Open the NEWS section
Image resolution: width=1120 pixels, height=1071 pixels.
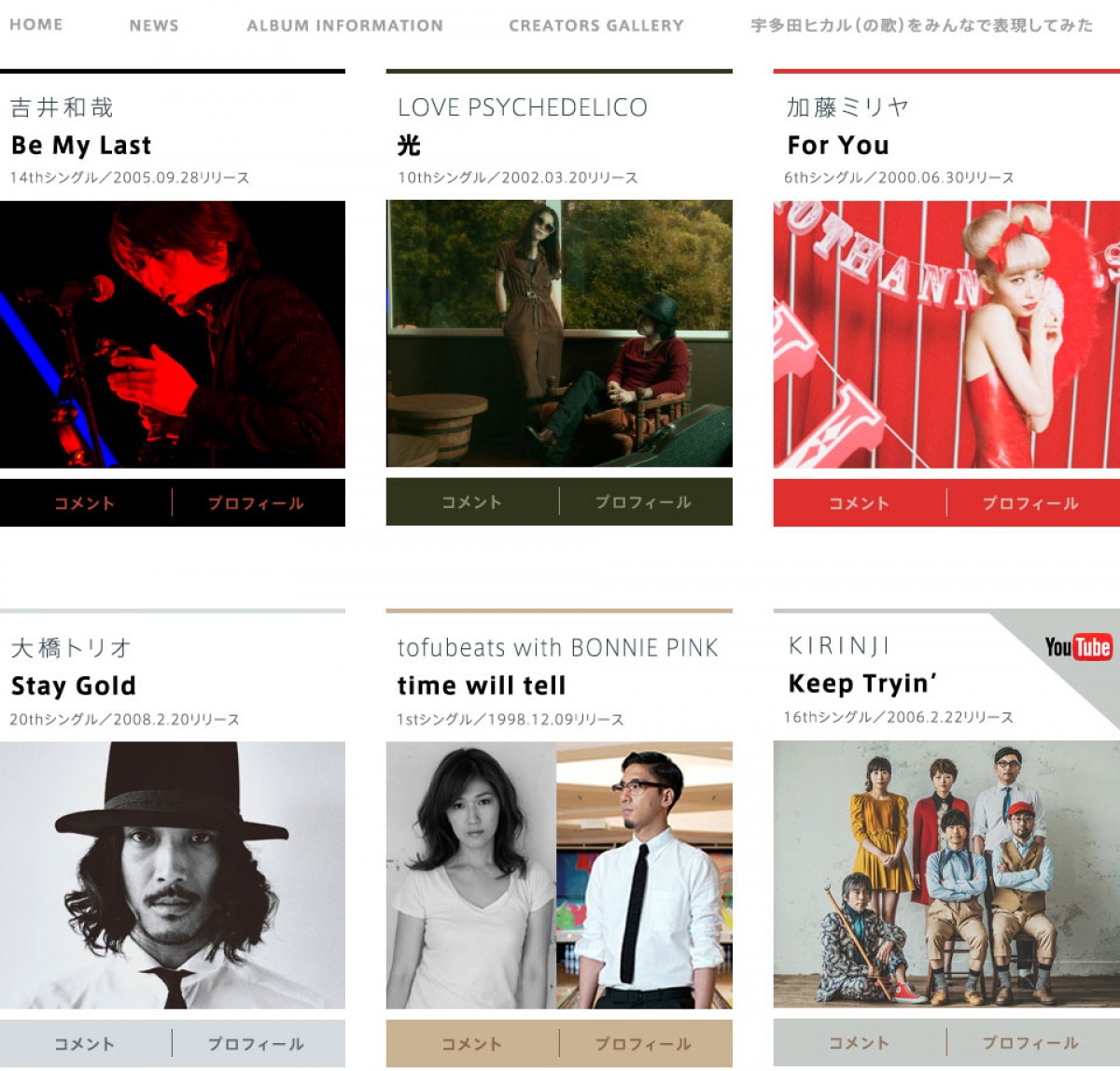pyautogui.click(x=154, y=25)
